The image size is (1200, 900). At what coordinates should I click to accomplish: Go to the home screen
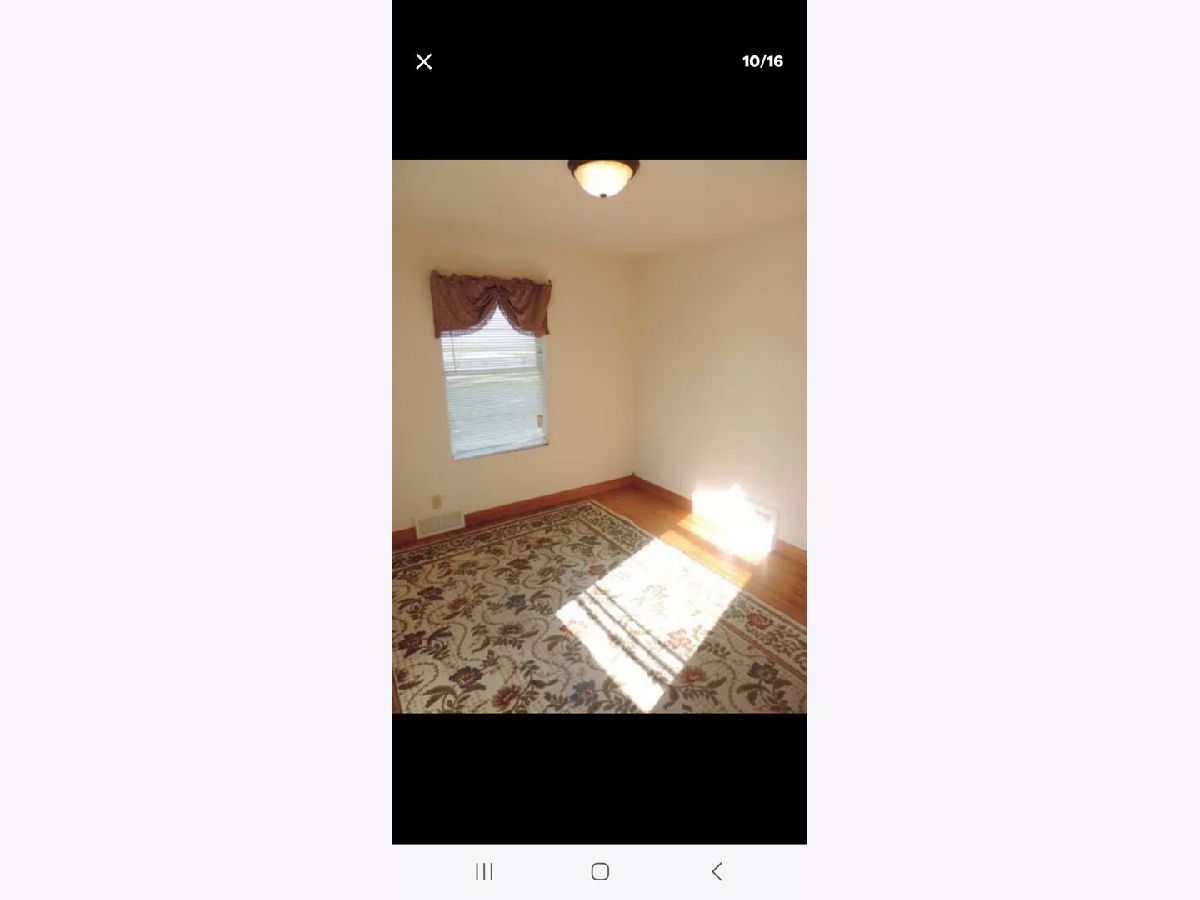600,871
